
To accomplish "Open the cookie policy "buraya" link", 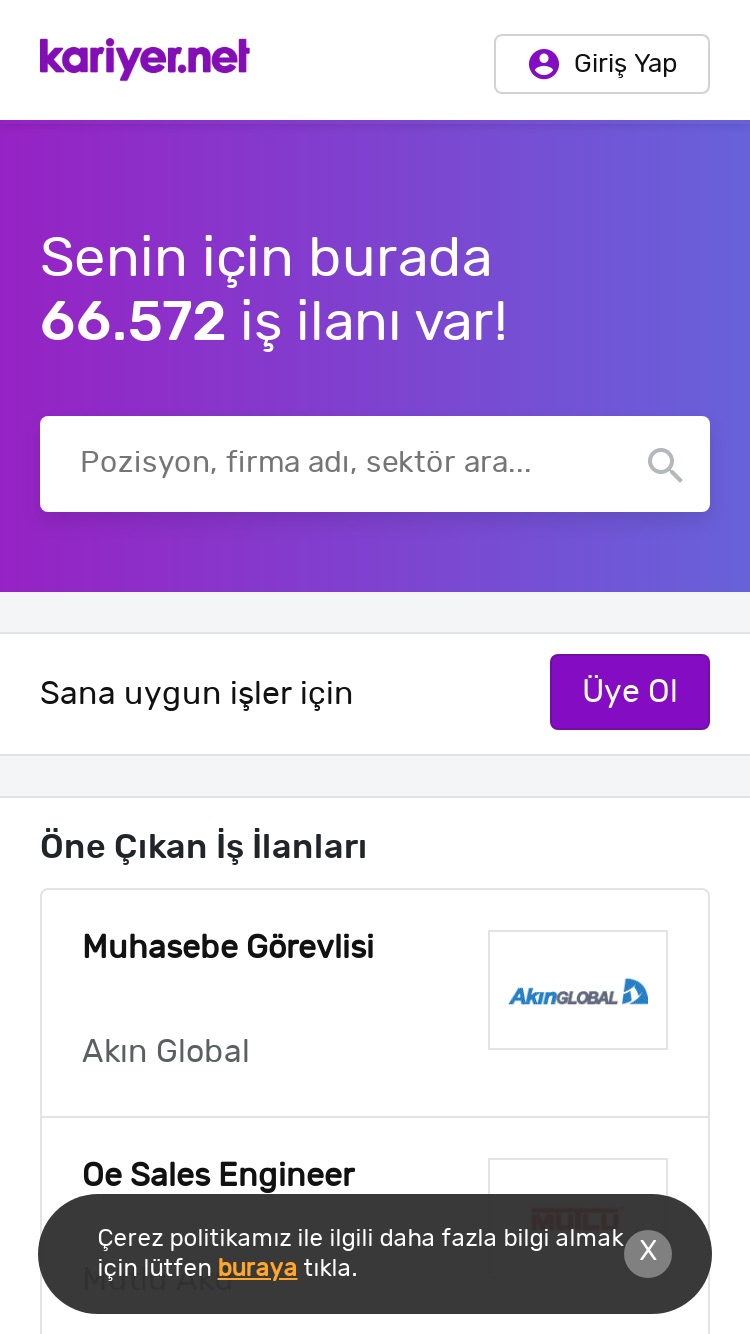I will point(257,1268).
